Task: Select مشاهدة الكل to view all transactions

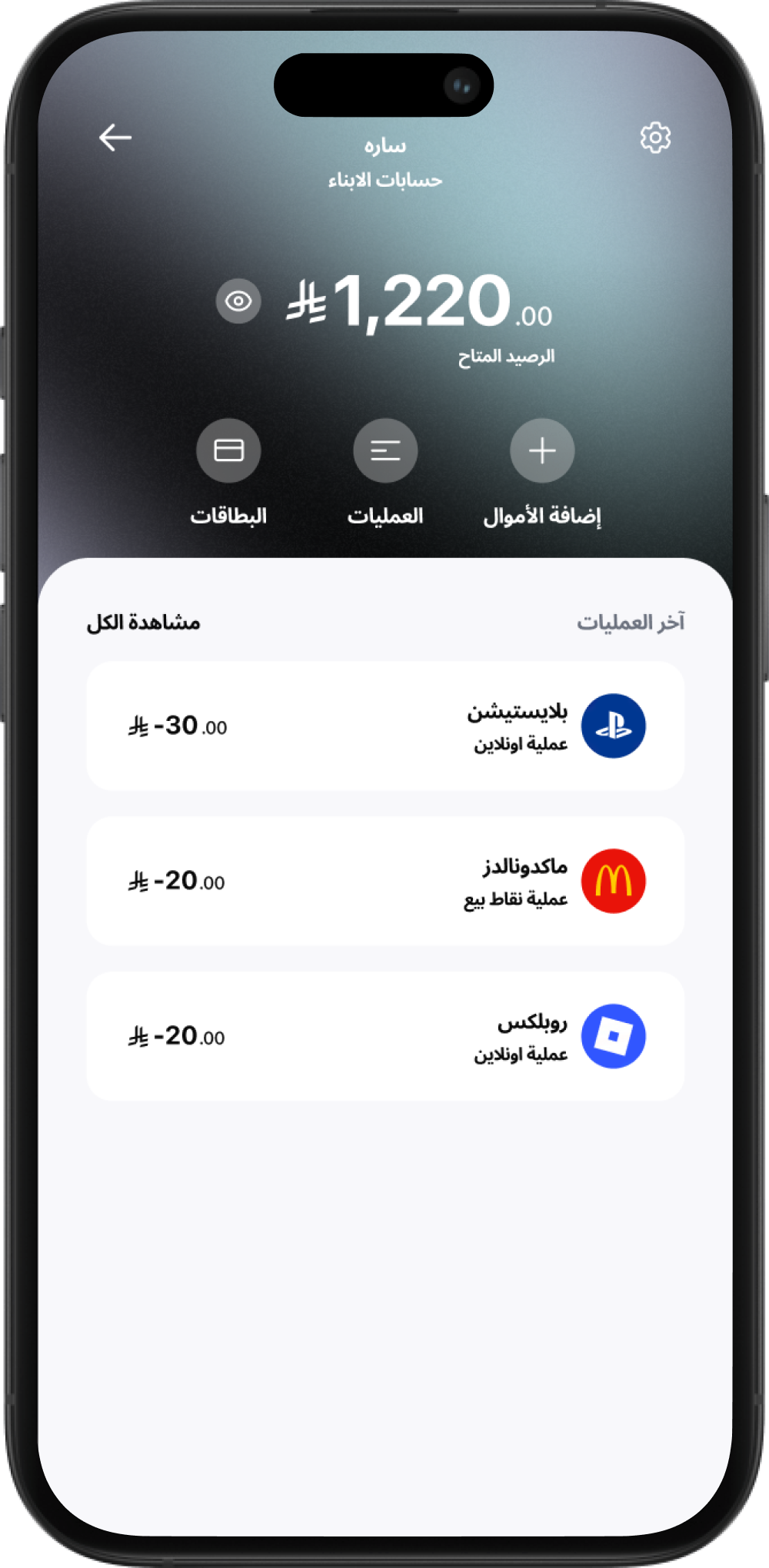Action: click(x=143, y=623)
